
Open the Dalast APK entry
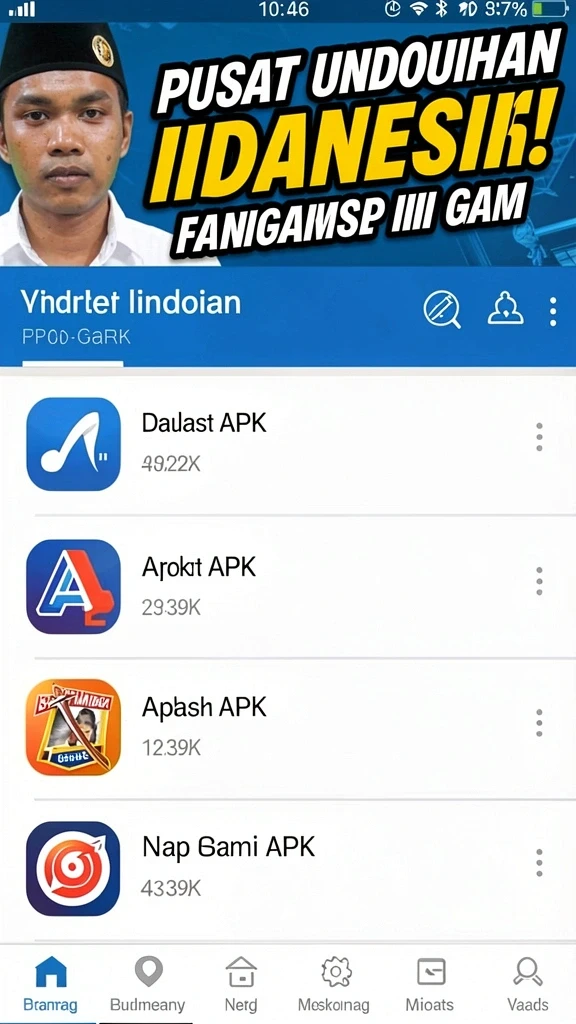288,443
